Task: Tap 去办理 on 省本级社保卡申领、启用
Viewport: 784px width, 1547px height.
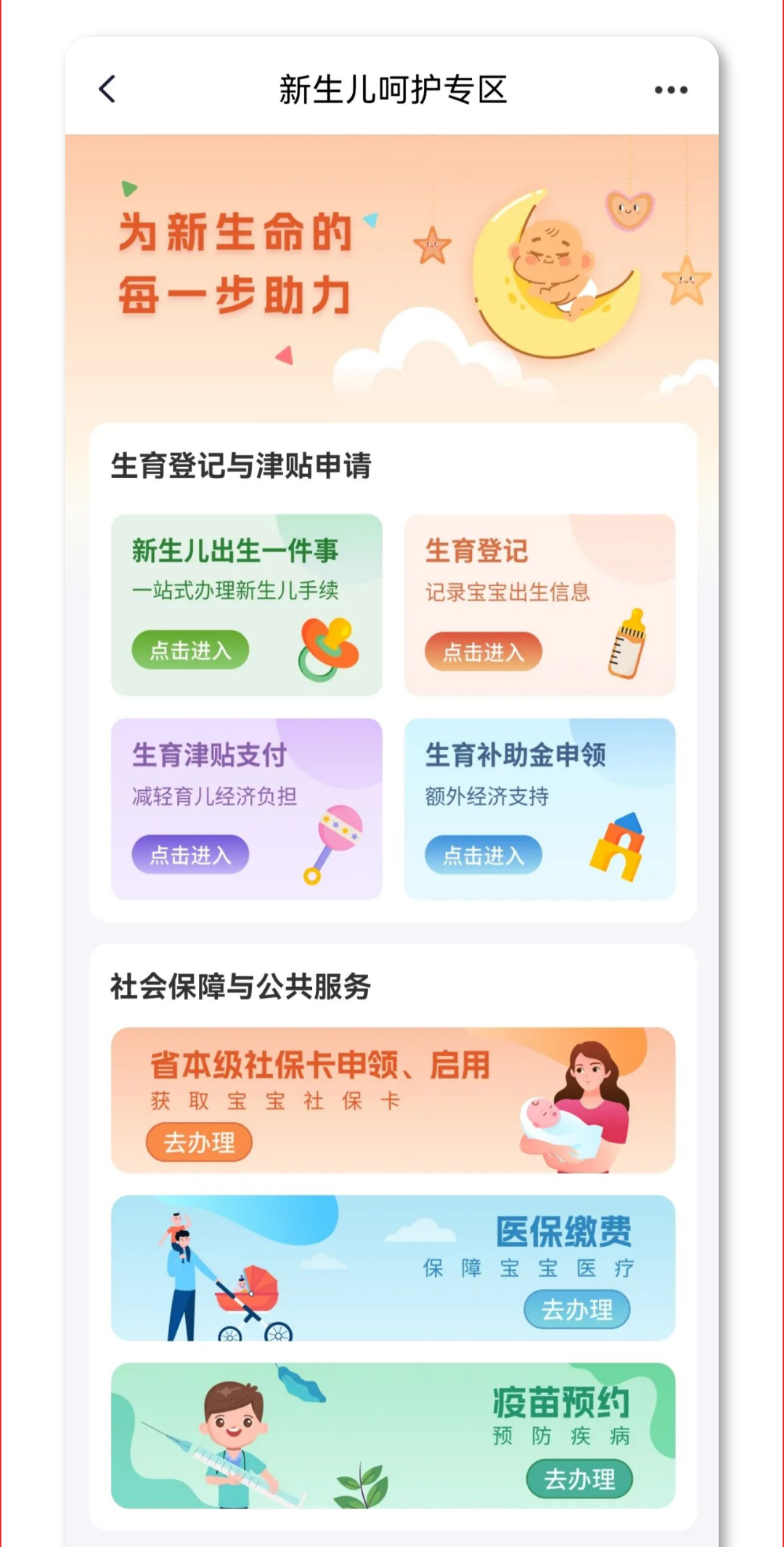Action: tap(199, 1142)
